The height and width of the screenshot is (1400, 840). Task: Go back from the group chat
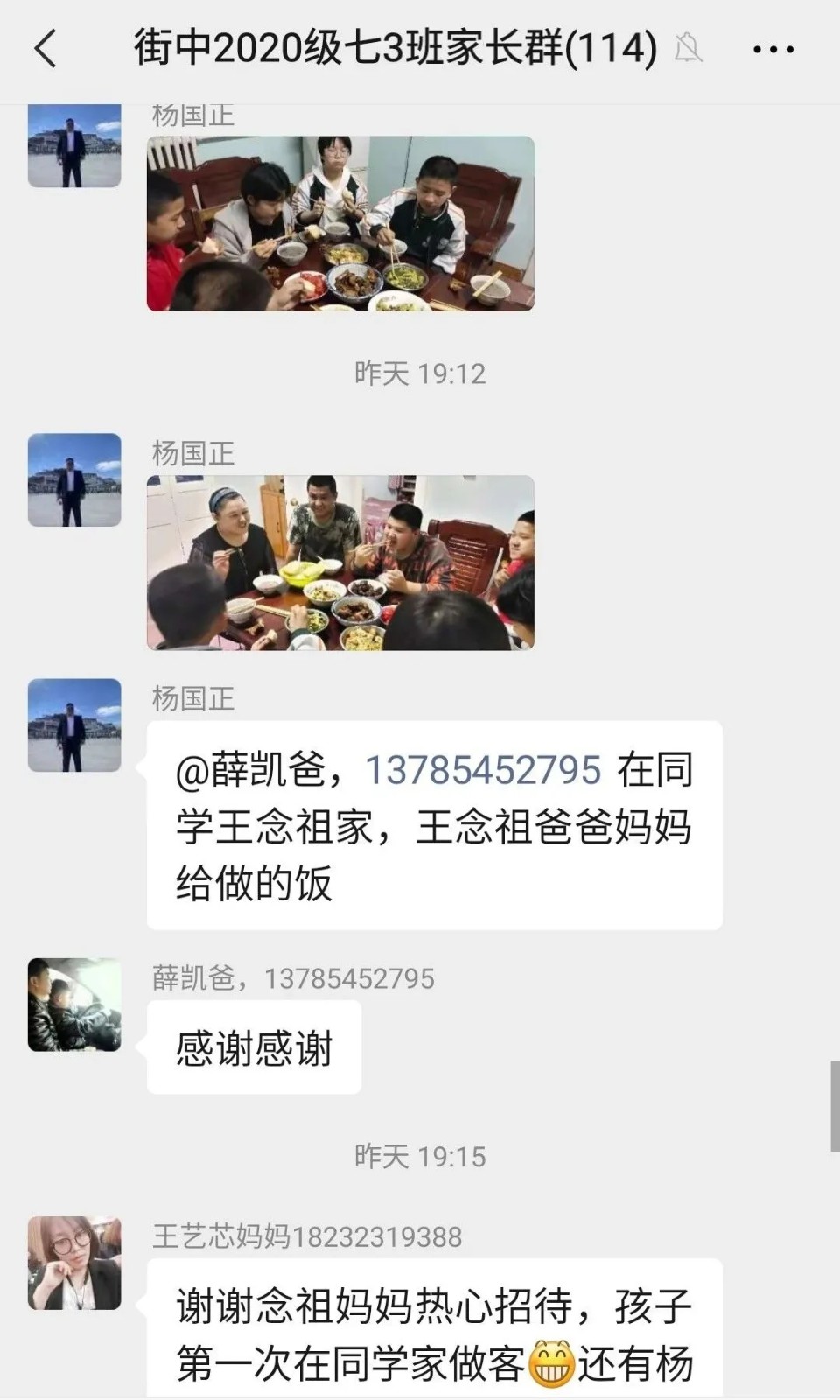point(45,49)
